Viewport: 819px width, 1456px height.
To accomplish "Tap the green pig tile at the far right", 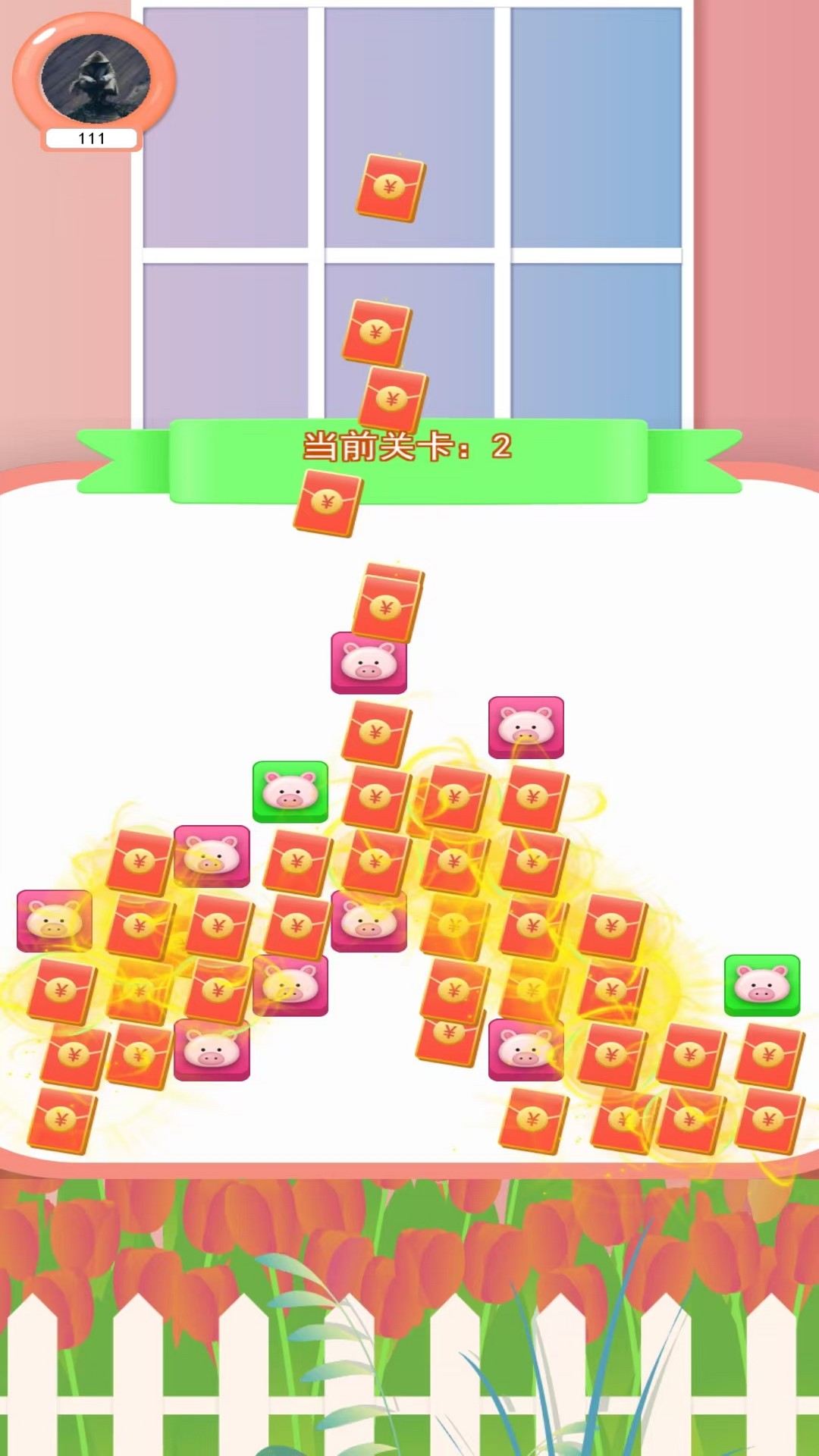I will [x=762, y=985].
